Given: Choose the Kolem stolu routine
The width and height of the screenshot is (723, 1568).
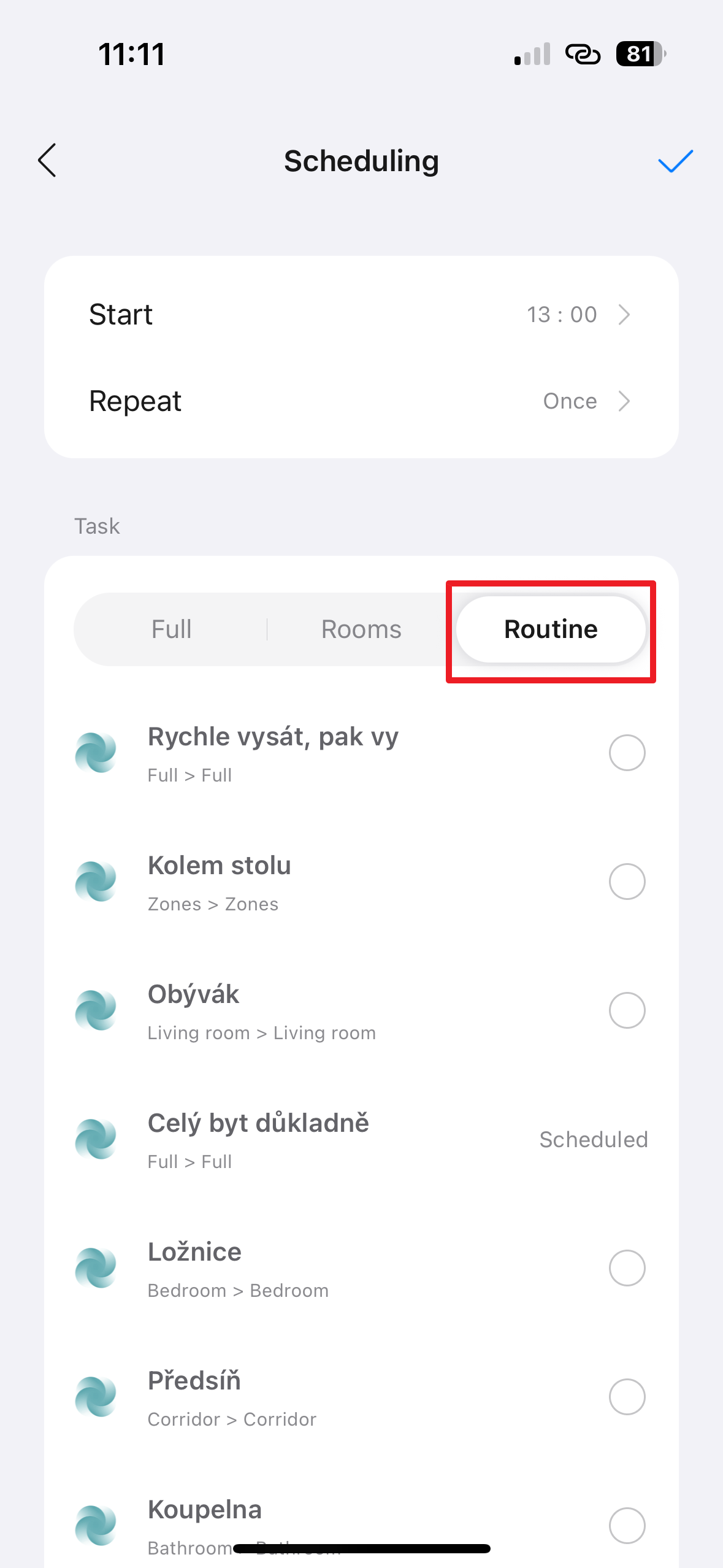Looking at the screenshot, I should click(627, 882).
